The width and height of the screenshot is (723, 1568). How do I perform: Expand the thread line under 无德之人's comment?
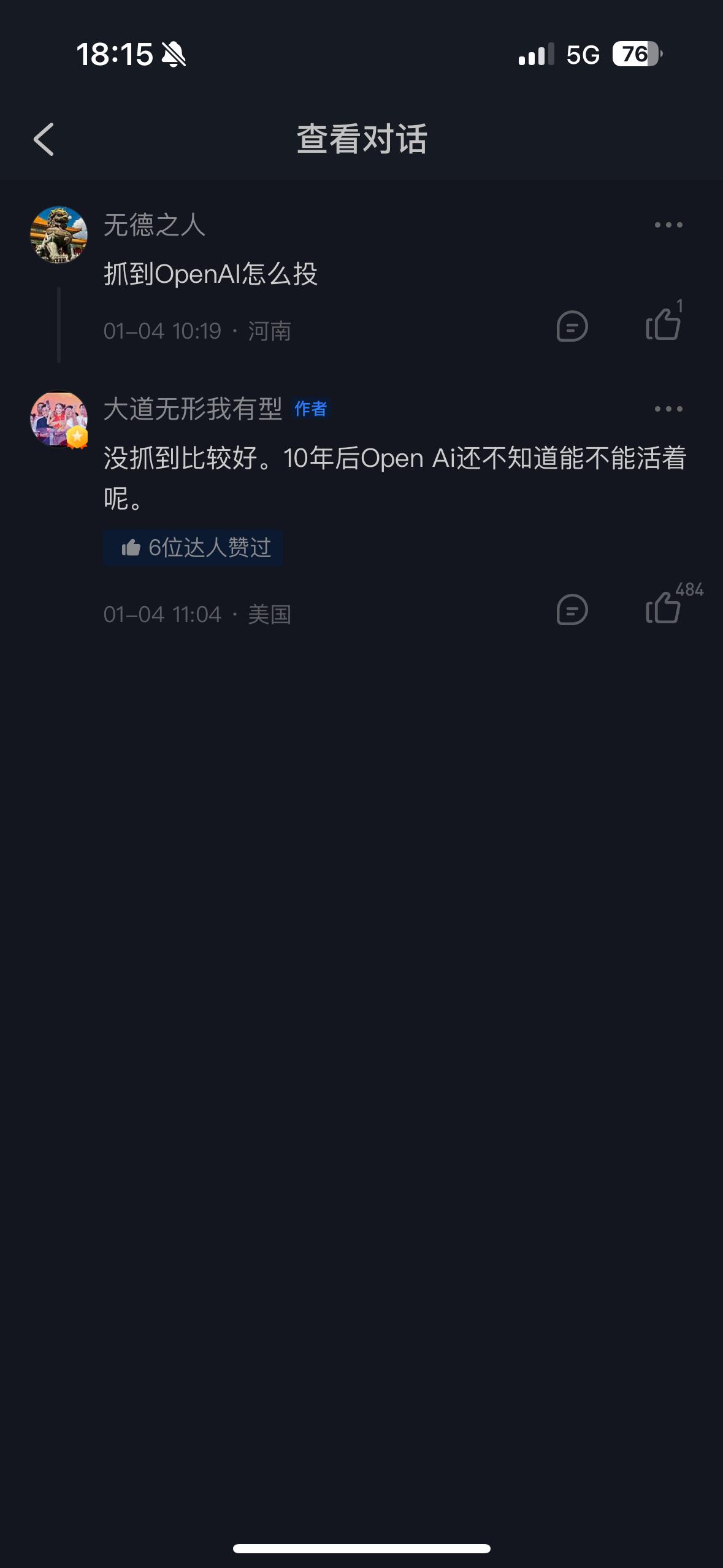(x=59, y=325)
